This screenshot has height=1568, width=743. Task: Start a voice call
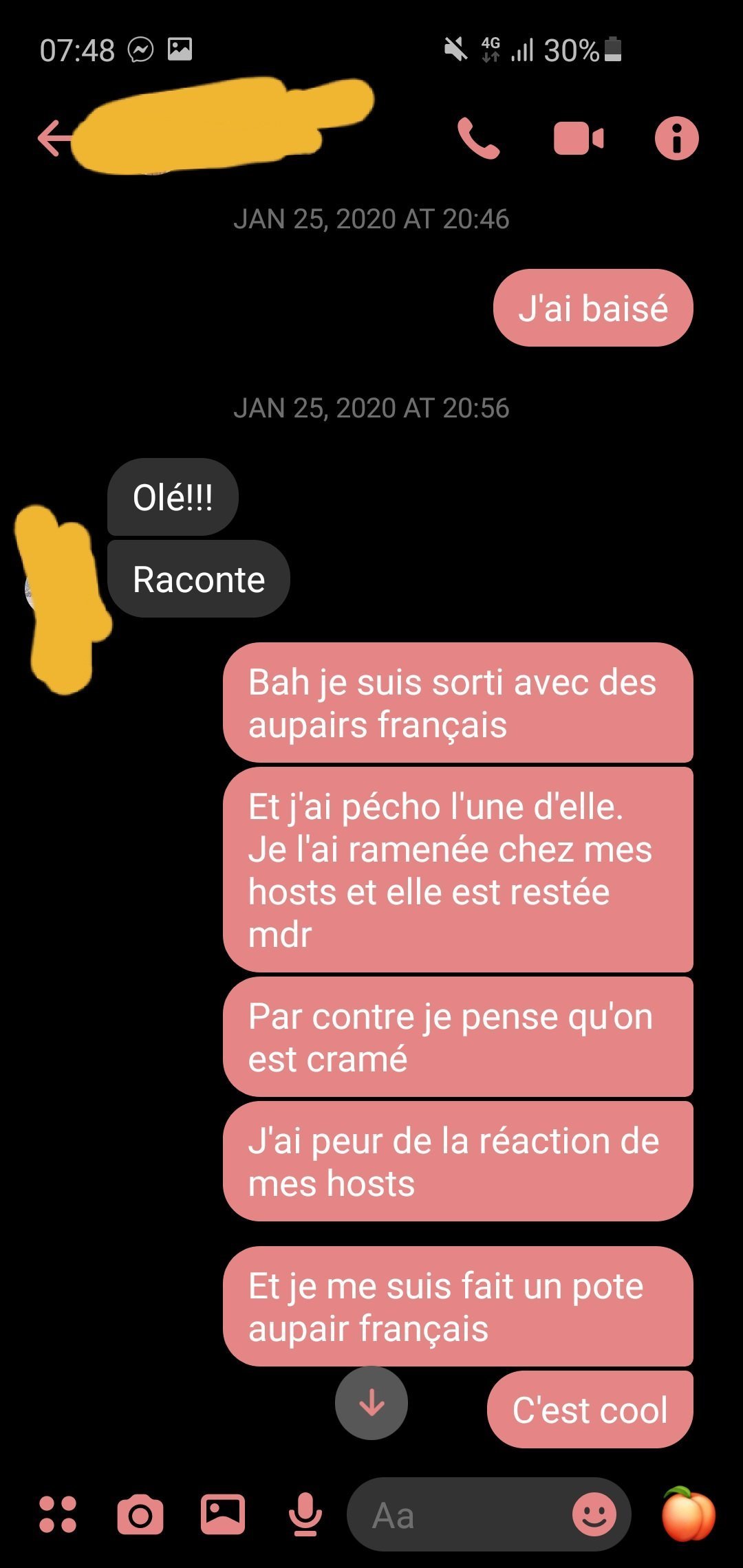tap(478, 138)
